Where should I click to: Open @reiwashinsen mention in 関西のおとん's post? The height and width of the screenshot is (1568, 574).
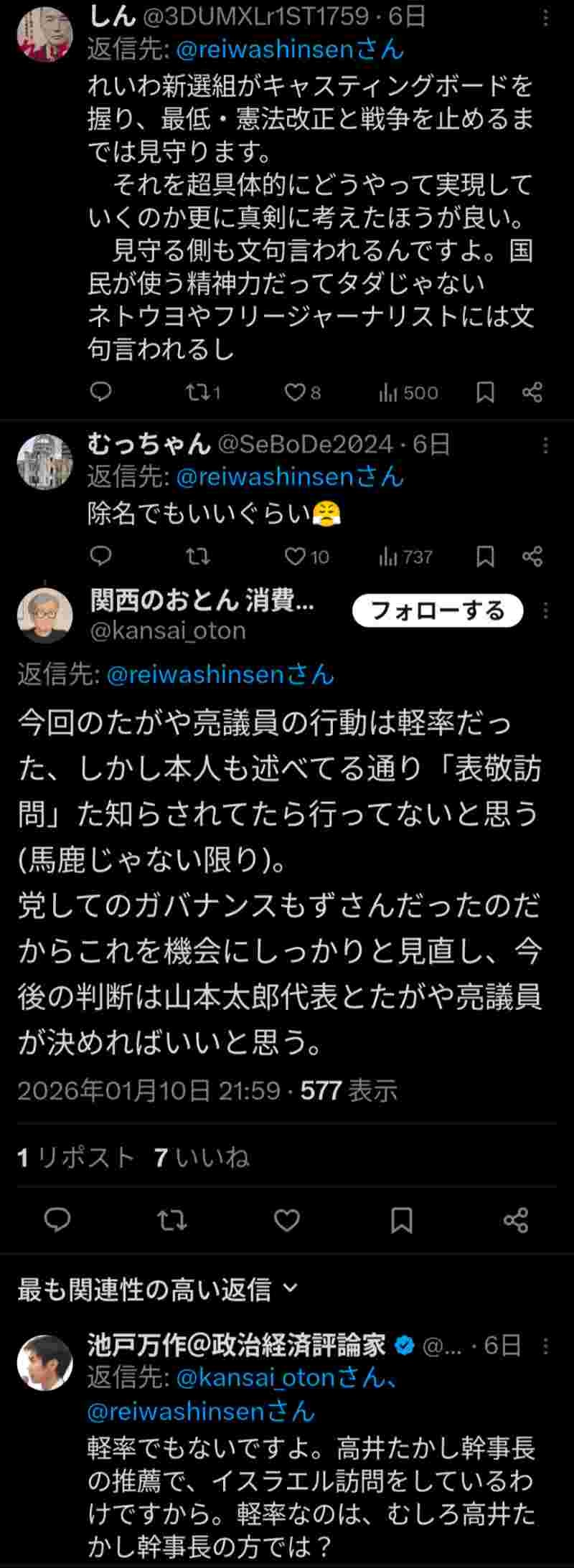[196, 674]
